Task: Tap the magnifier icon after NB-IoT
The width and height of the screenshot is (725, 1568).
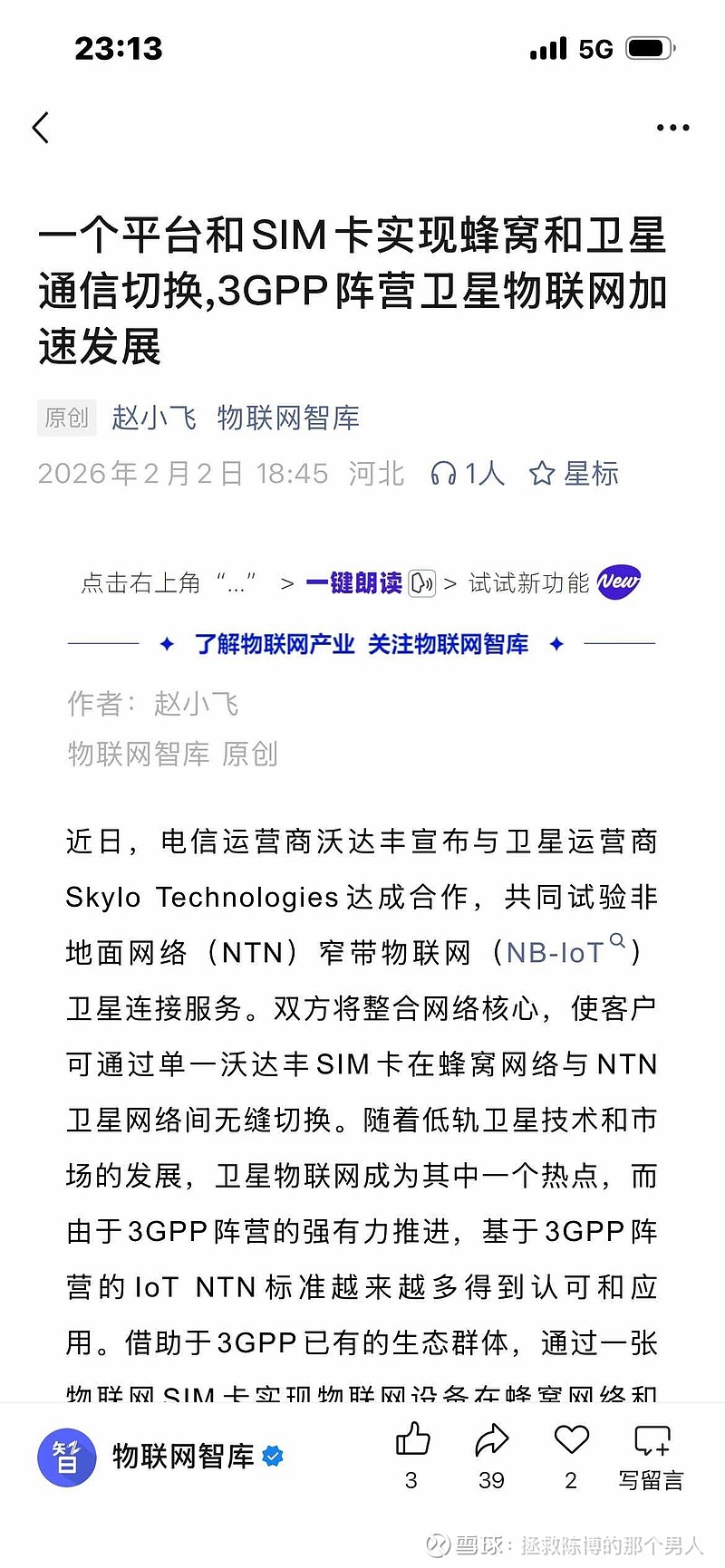Action: click(619, 942)
